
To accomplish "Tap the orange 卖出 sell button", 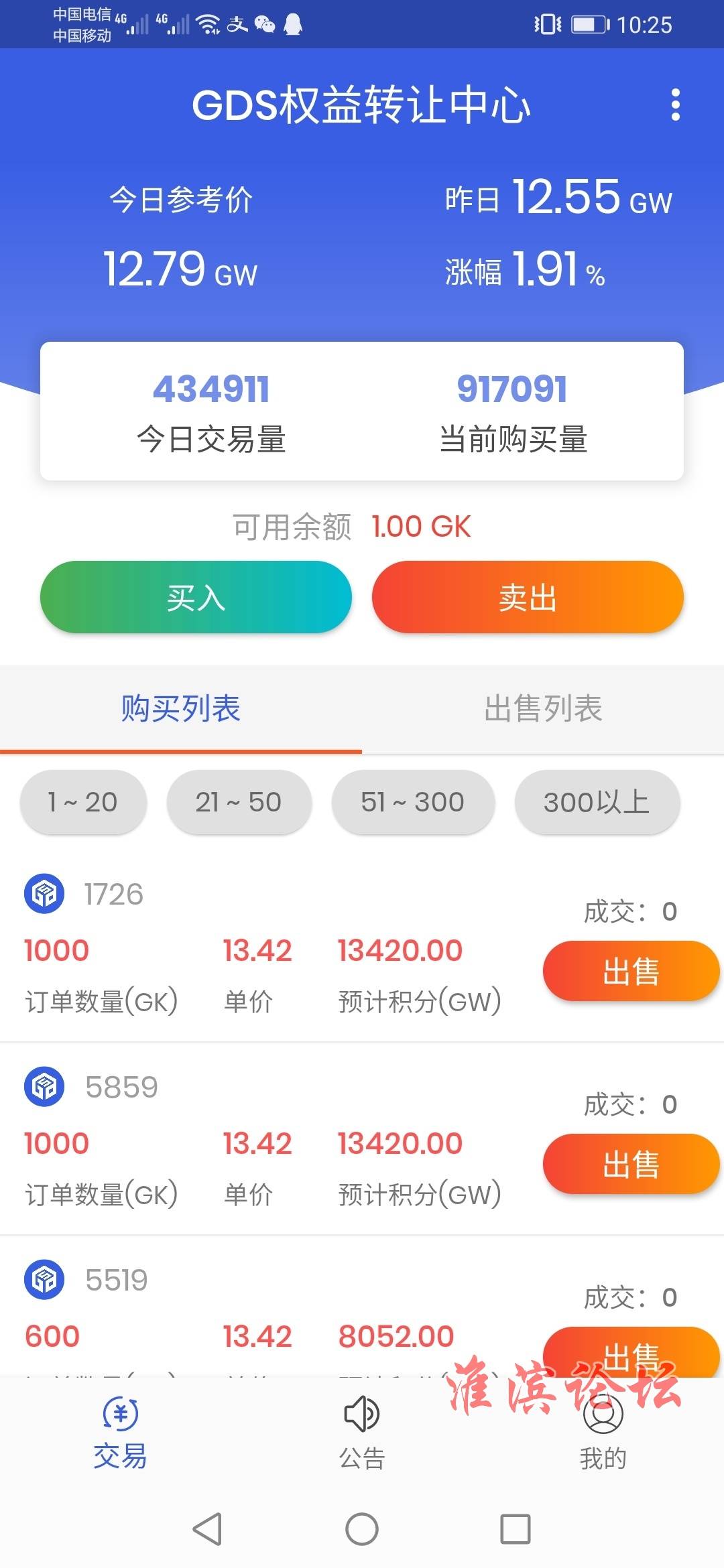I will 528,597.
